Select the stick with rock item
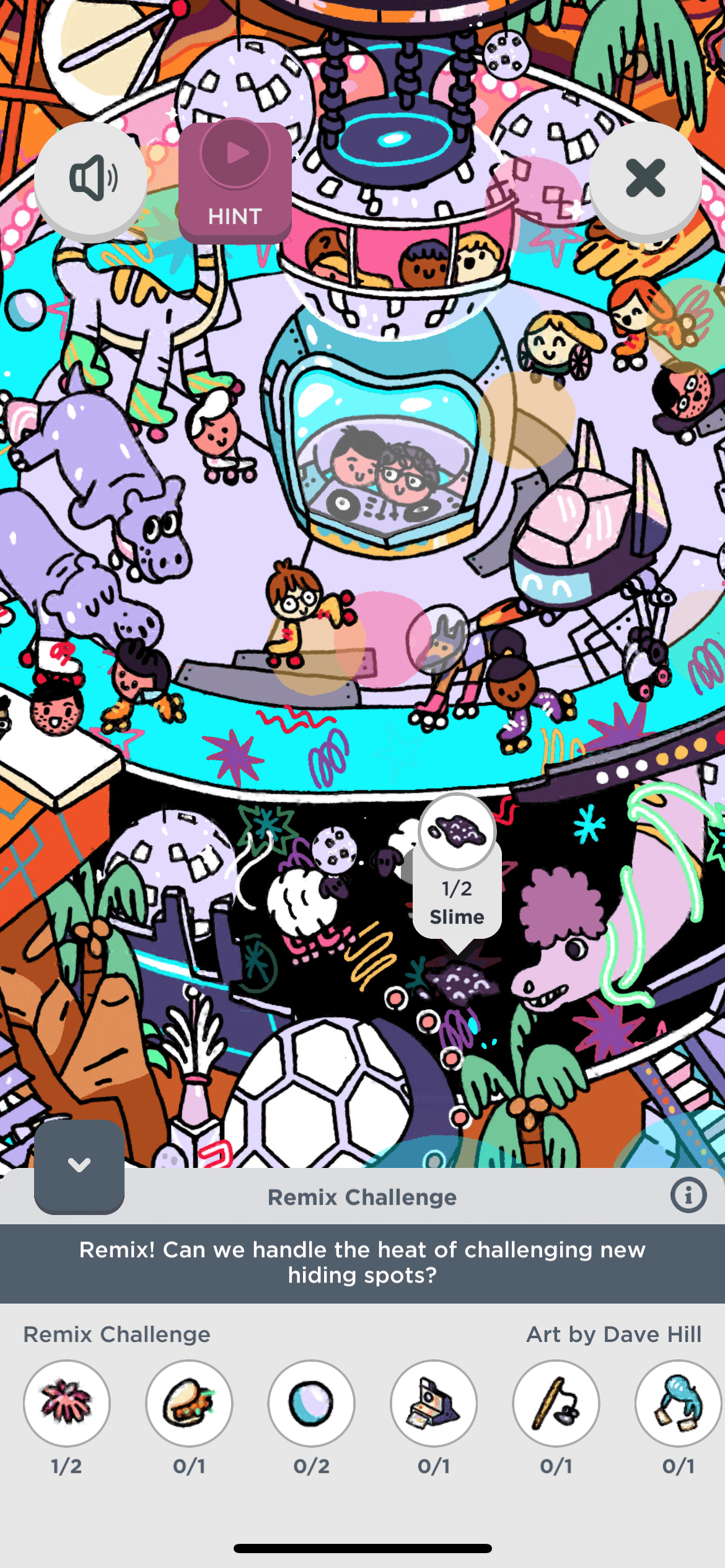The image size is (725, 1568). pyautogui.click(x=556, y=1403)
